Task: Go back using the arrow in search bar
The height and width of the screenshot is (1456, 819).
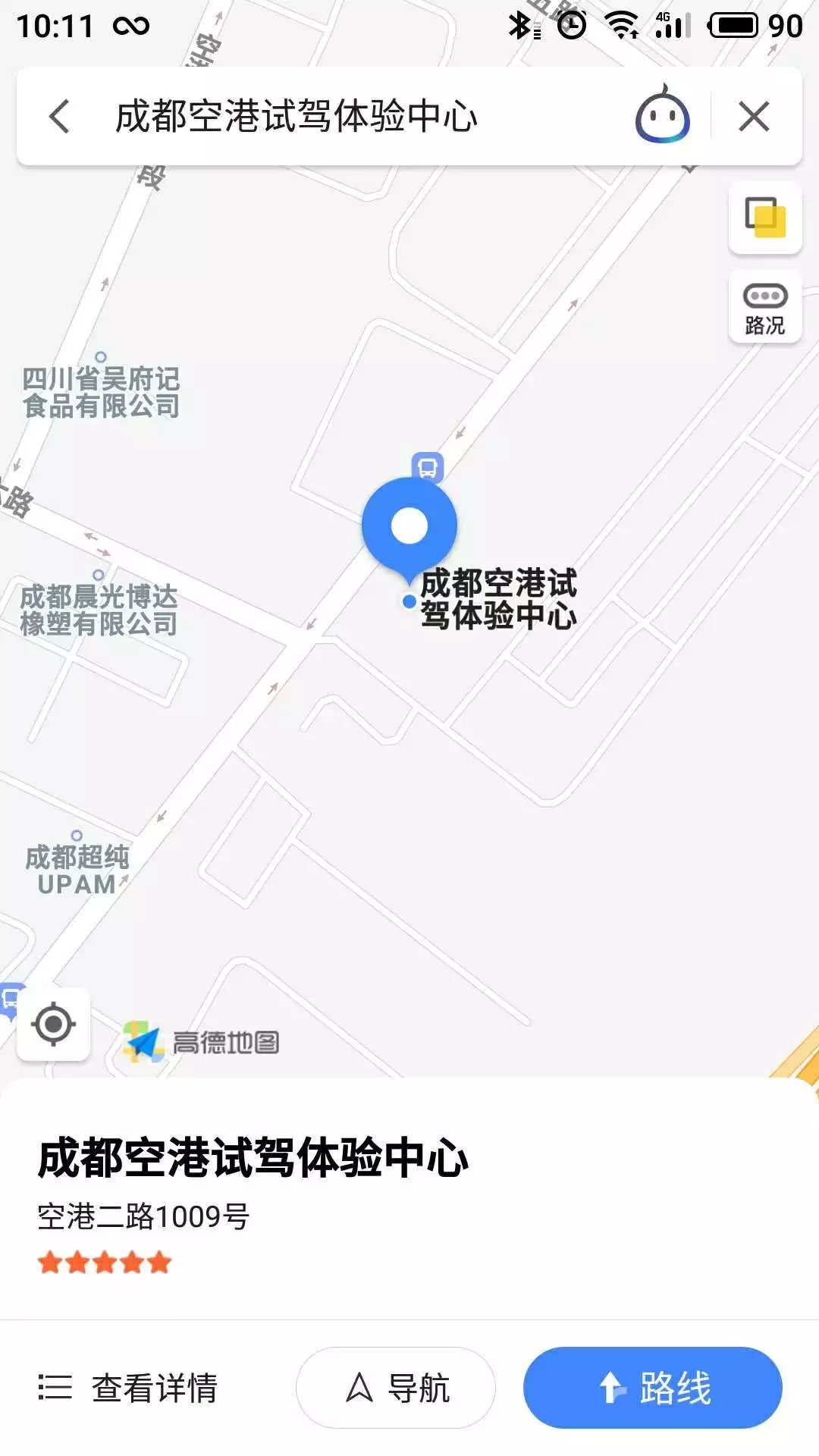Action: click(x=59, y=117)
